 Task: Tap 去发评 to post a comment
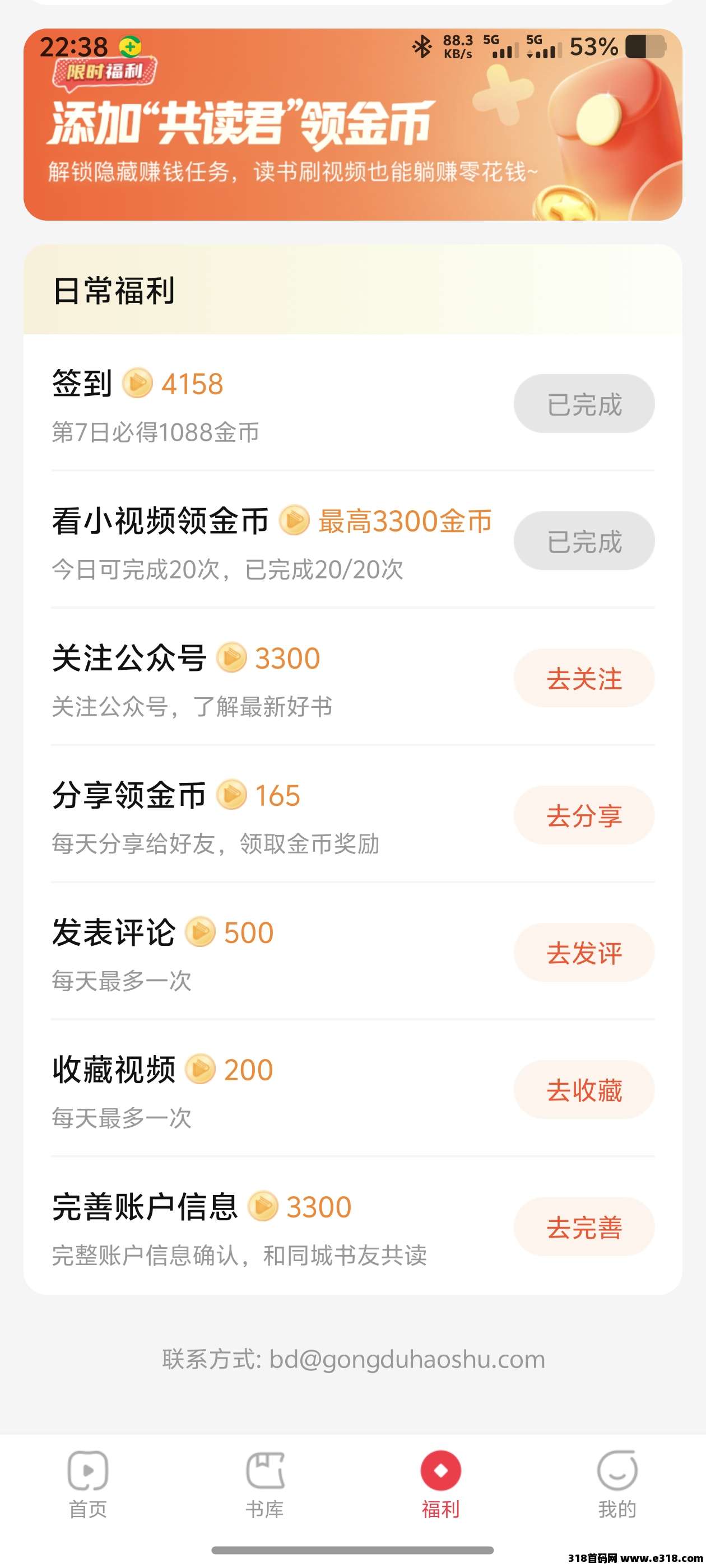[x=583, y=952]
